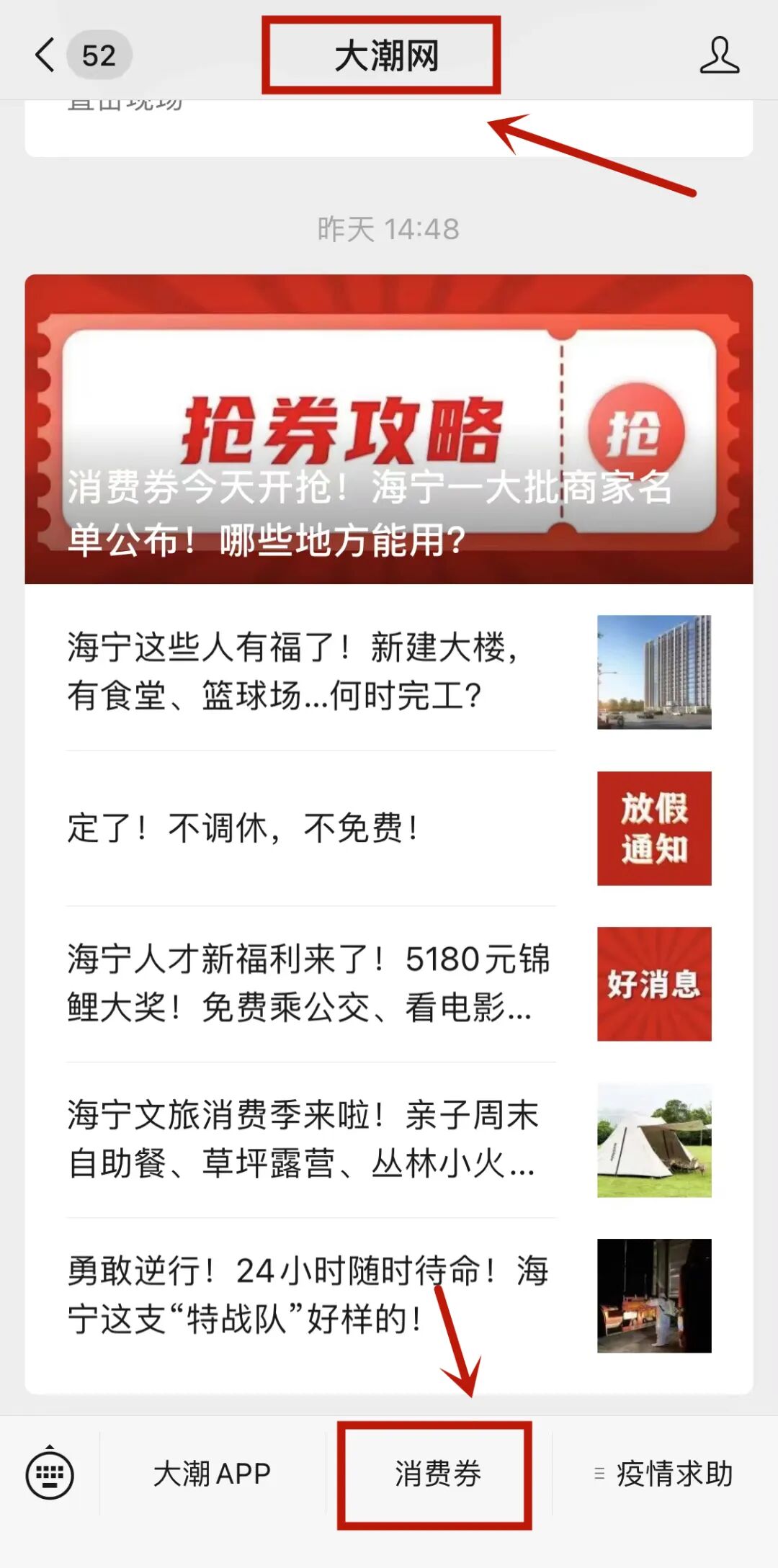Open the 大潮APP menu
The width and height of the screenshot is (778, 1568).
point(212,1474)
